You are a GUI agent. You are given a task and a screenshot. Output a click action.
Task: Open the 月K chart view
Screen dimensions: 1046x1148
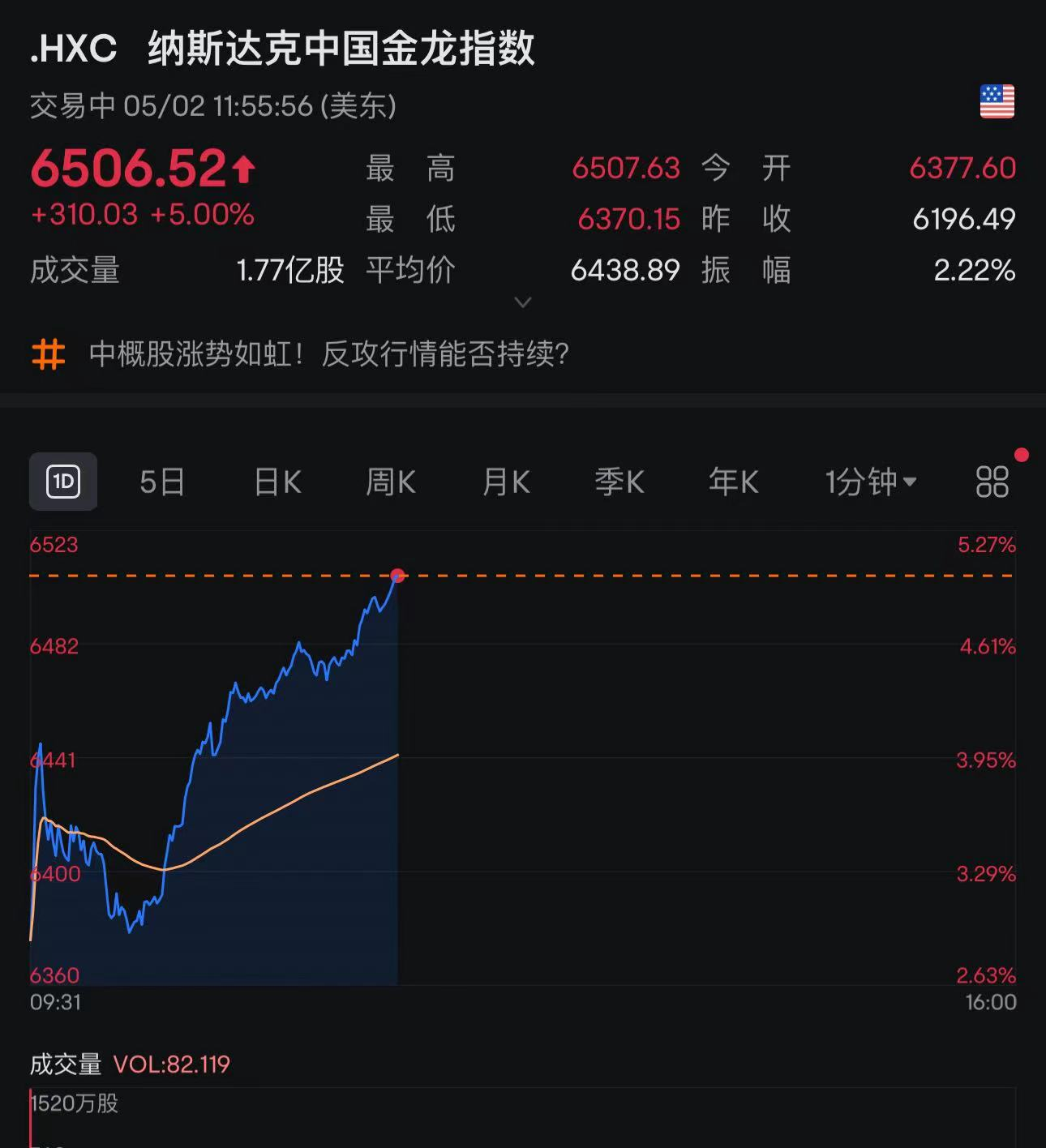pos(506,482)
